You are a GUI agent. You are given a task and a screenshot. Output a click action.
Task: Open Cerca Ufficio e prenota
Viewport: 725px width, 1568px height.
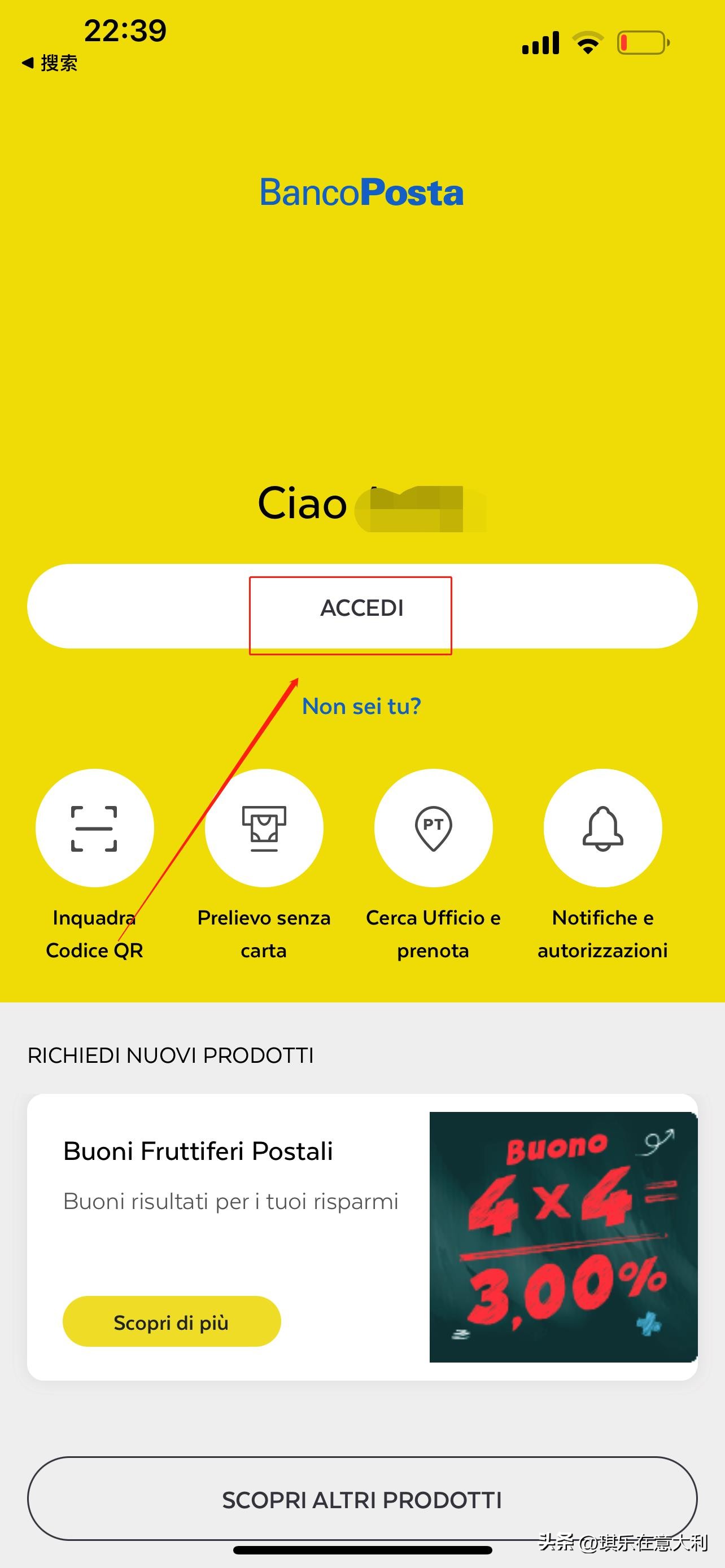[x=433, y=828]
